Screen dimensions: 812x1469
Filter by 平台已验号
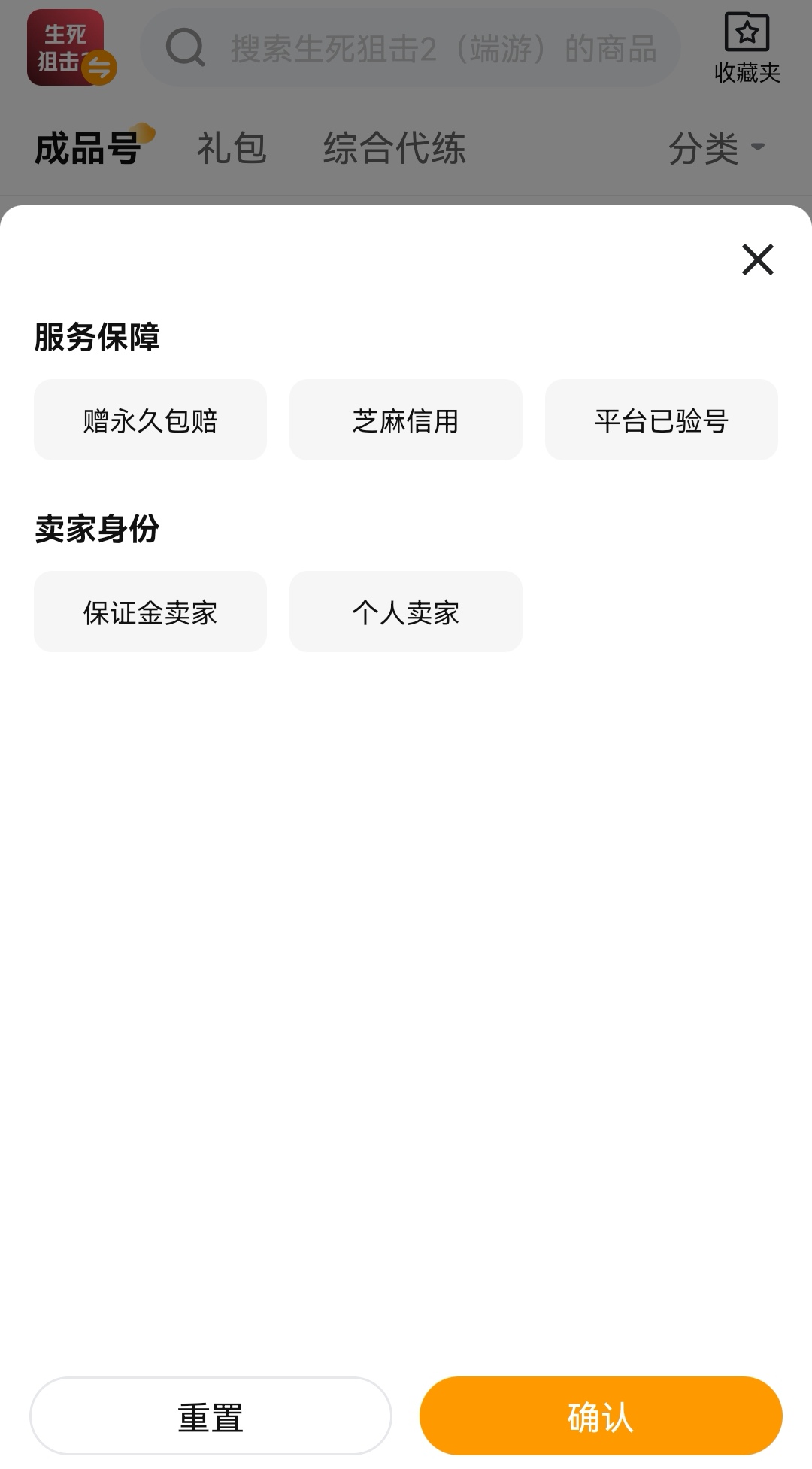coord(661,420)
